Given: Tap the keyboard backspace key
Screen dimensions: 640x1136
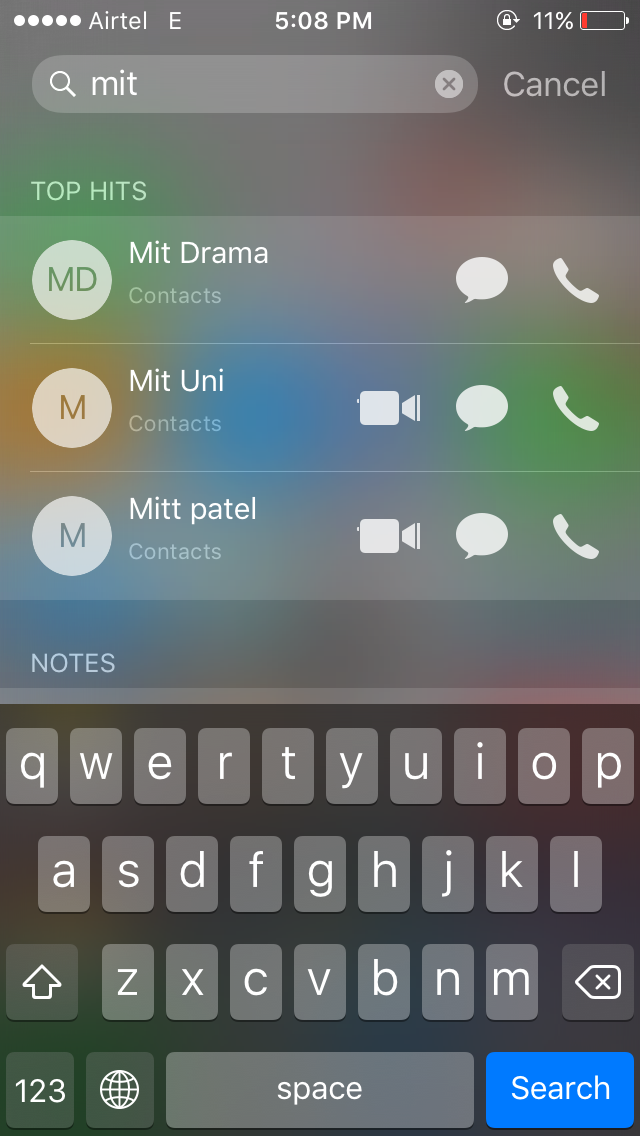Looking at the screenshot, I should click(597, 982).
